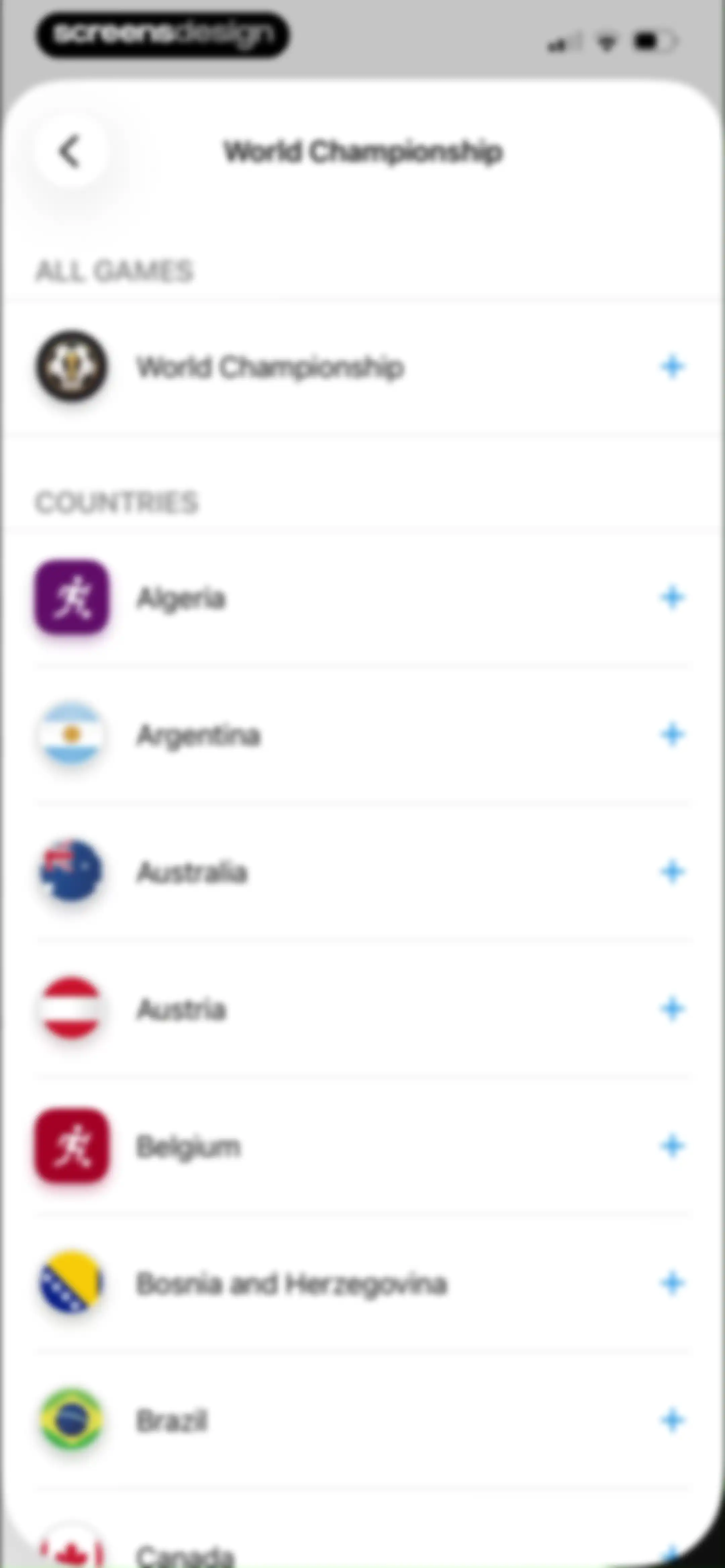This screenshot has height=1568, width=725.
Task: Select the Austria row
Action: [x=362, y=1009]
